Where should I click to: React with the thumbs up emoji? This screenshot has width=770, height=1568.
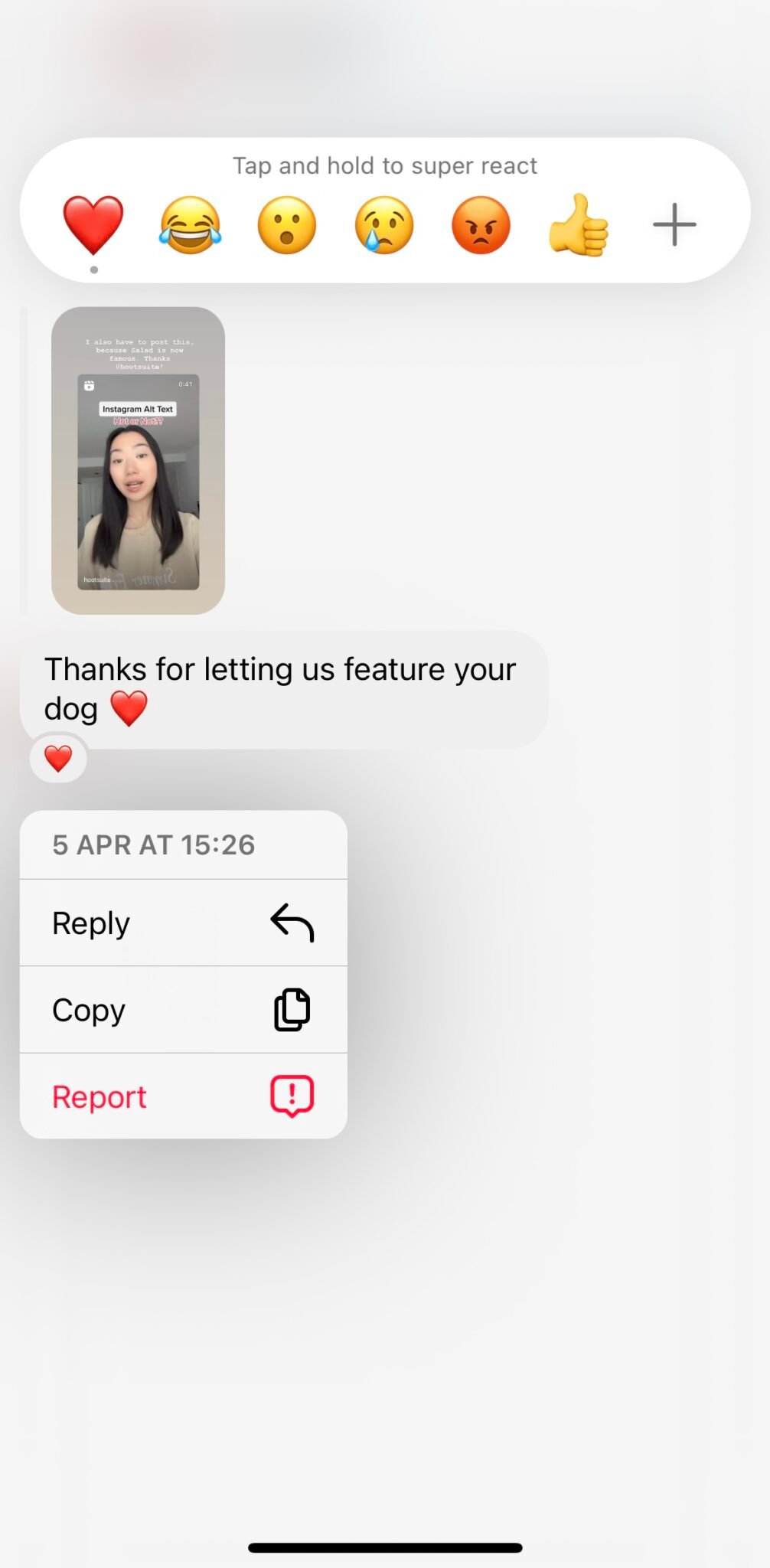578,224
